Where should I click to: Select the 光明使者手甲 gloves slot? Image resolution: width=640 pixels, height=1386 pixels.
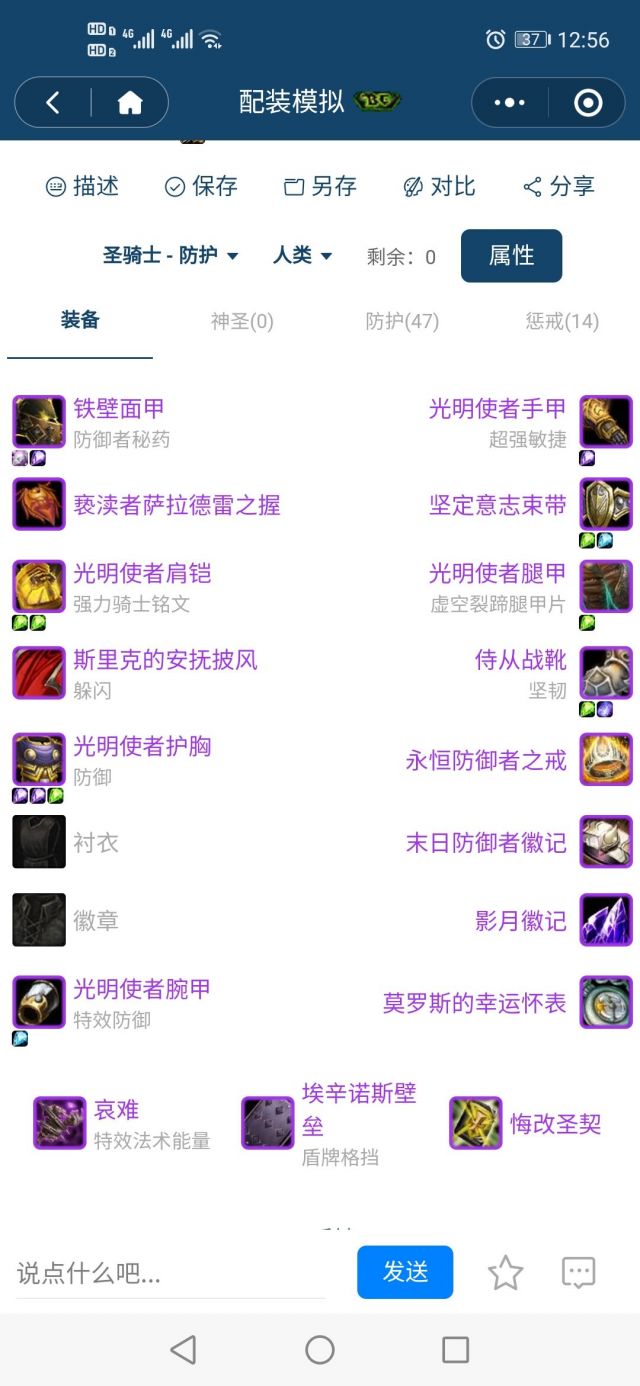[x=498, y=409]
